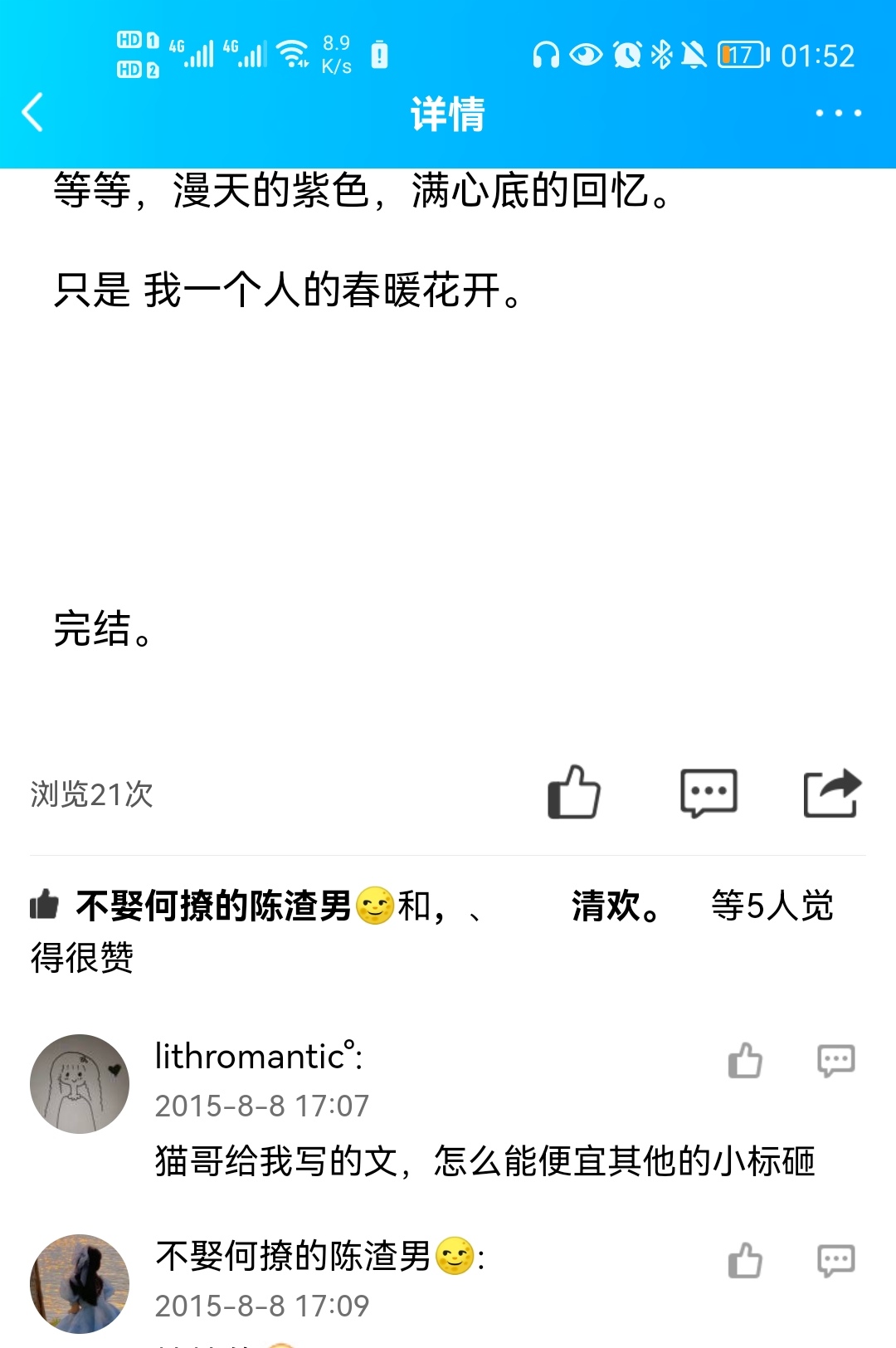Go back from the 详情 page
This screenshot has width=896, height=1348.
point(33,113)
